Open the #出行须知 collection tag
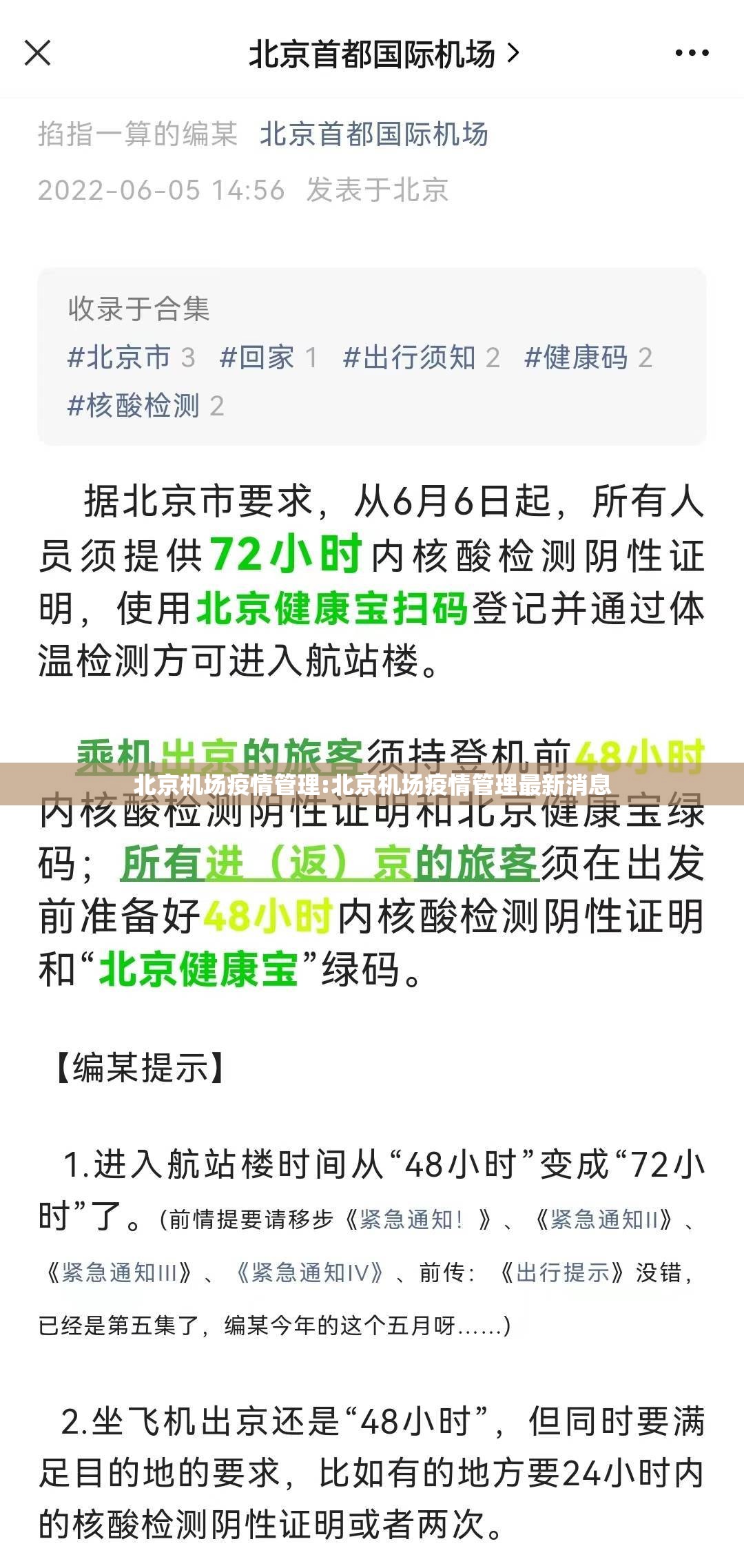Image resolution: width=744 pixels, height=1568 pixels. coord(421,358)
